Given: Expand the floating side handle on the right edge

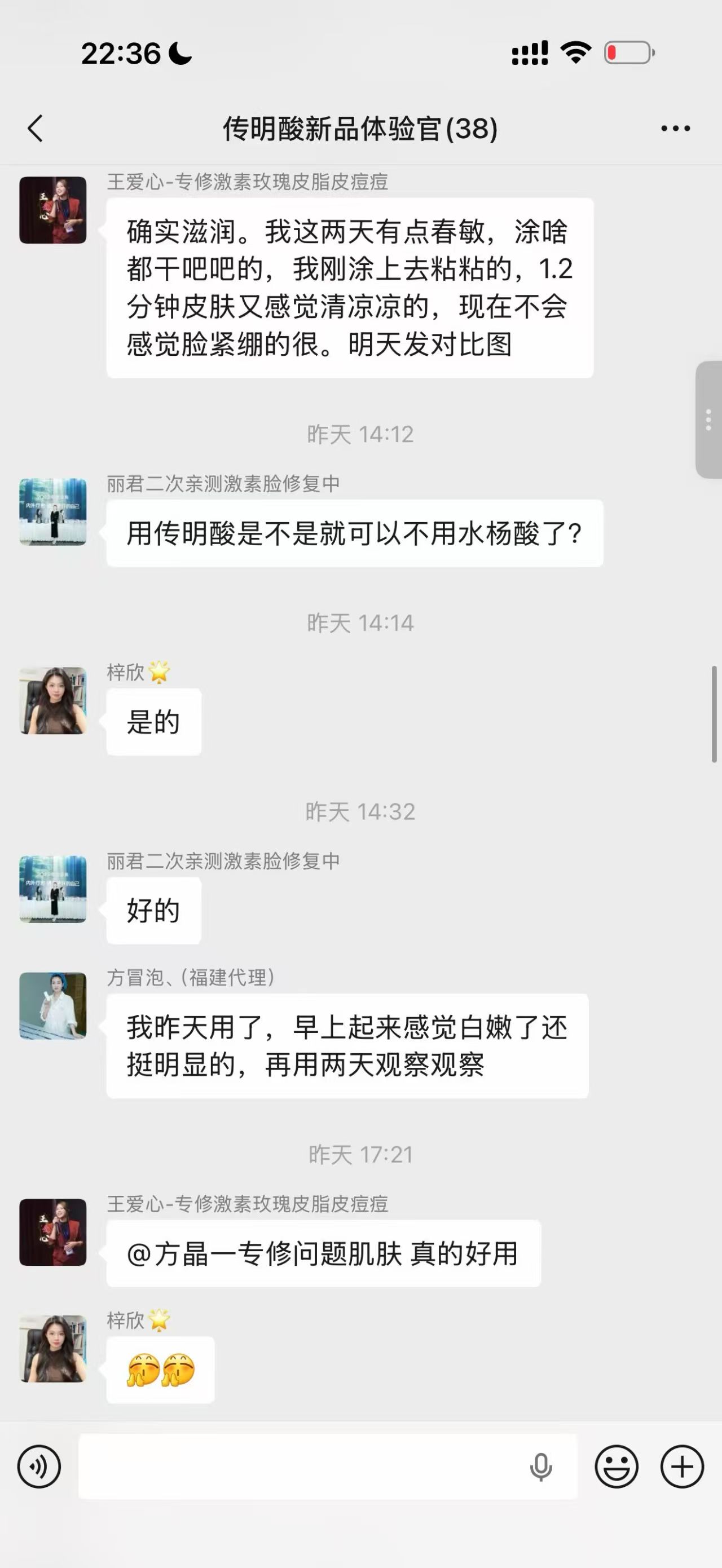Looking at the screenshot, I should coord(708,420).
